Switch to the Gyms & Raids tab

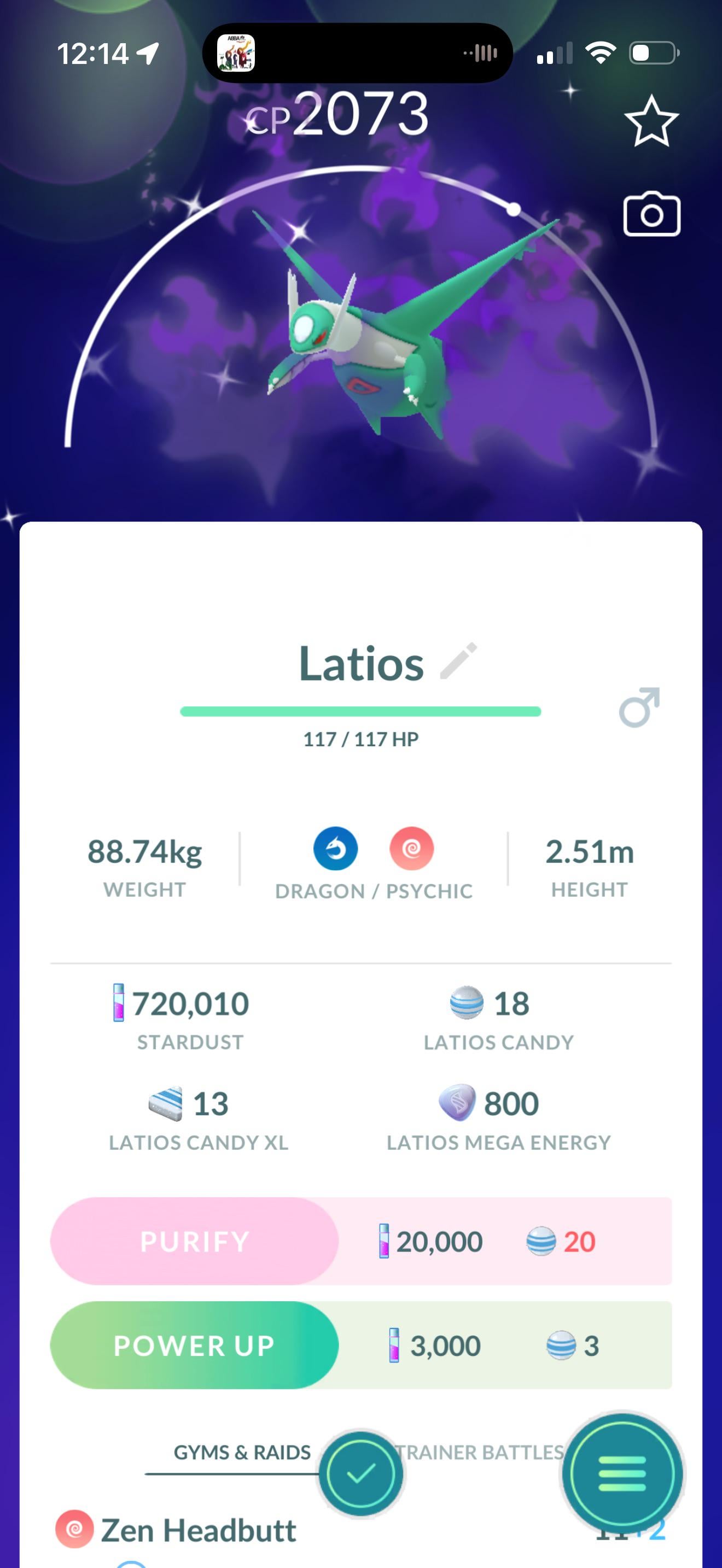pyautogui.click(x=242, y=1452)
